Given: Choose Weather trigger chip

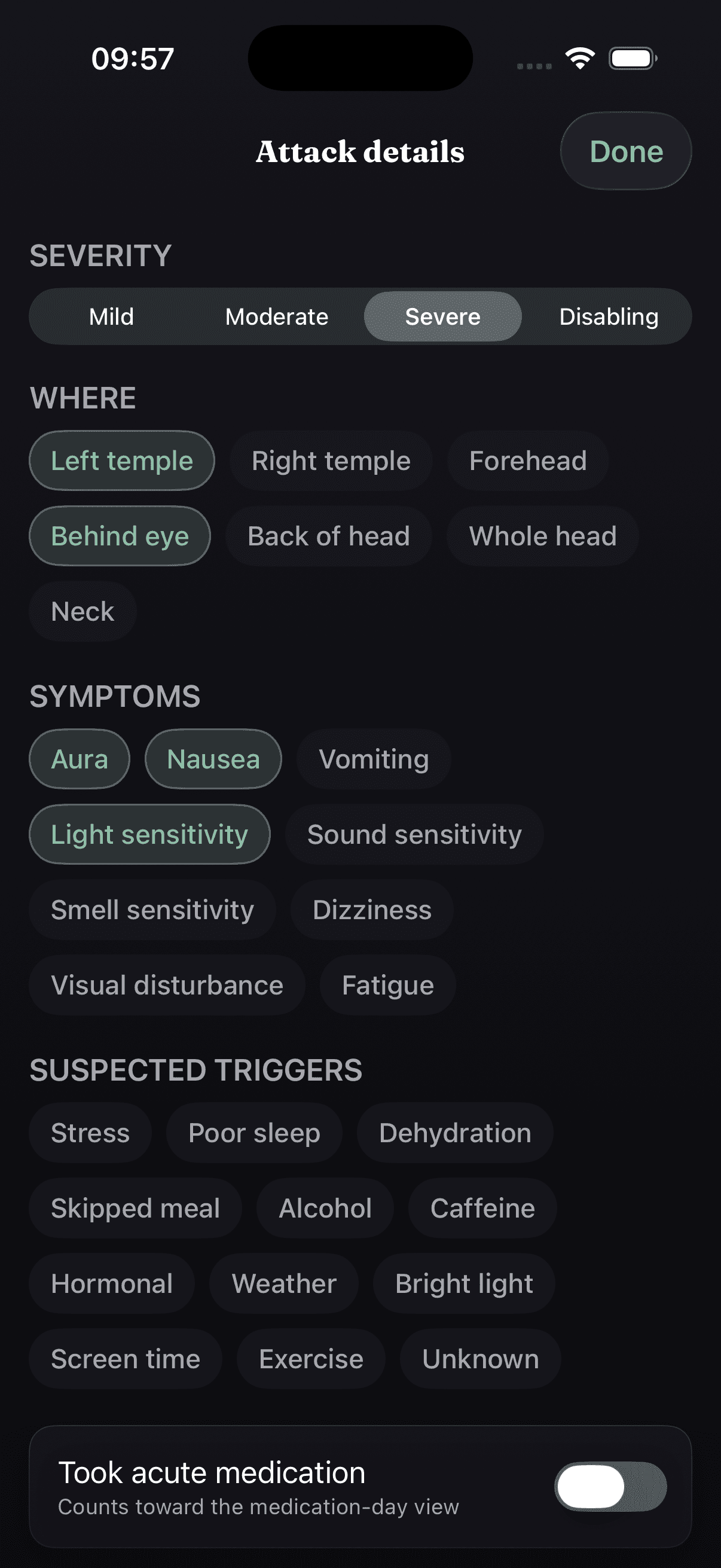Looking at the screenshot, I should [284, 1284].
